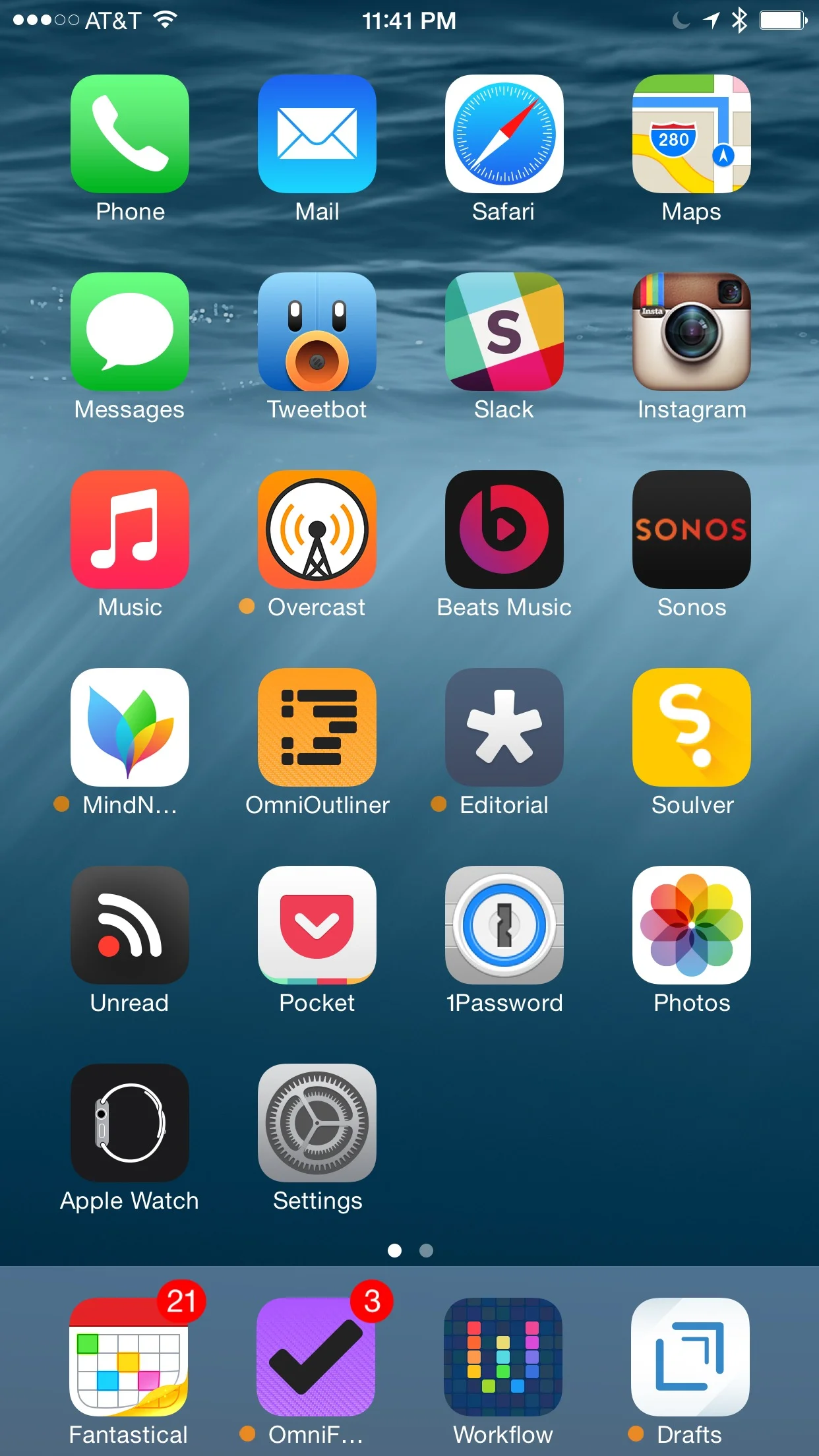
Task: Launch Beats Music
Action: click(x=504, y=530)
